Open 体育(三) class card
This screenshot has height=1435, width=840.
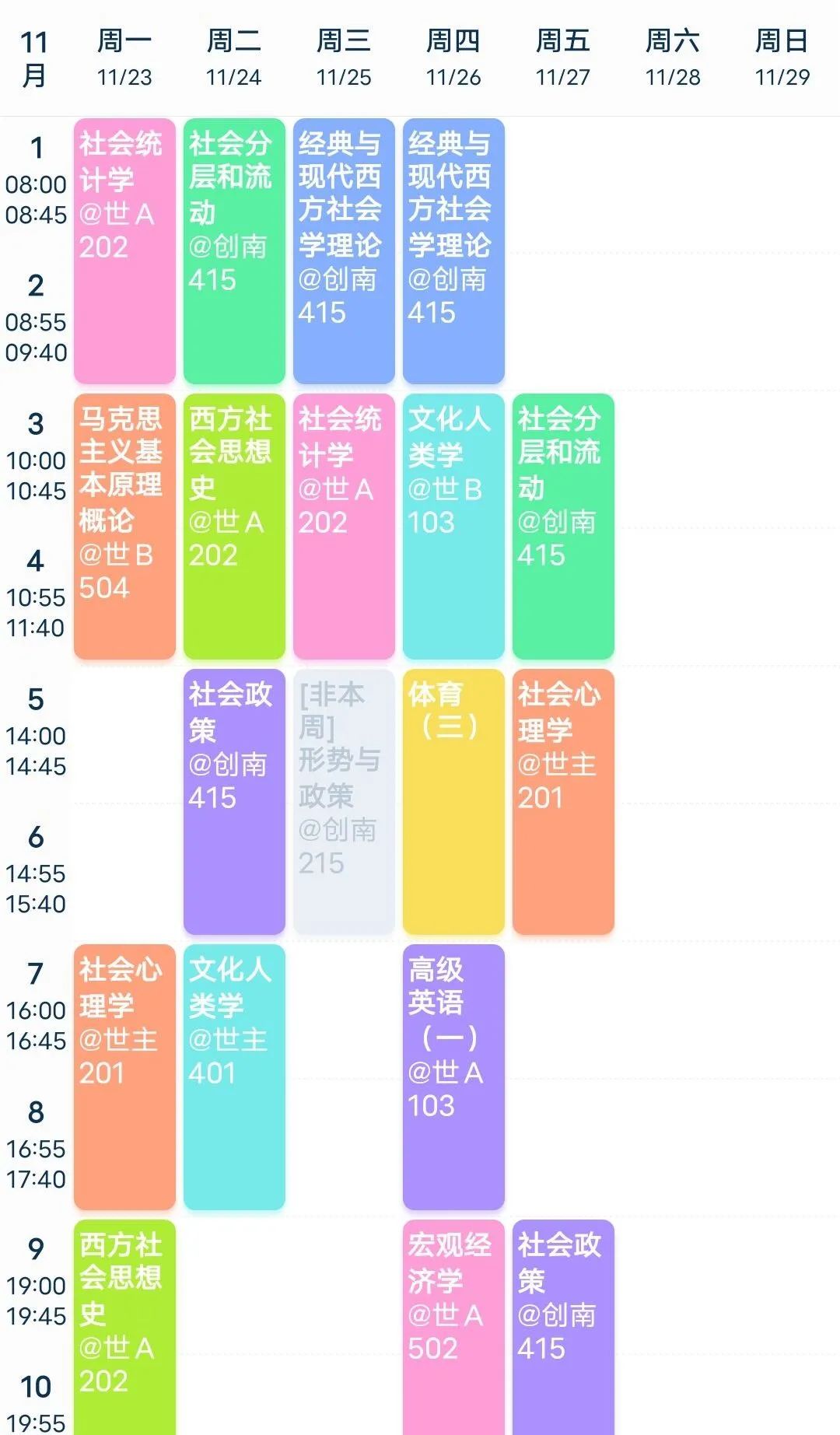tap(453, 802)
